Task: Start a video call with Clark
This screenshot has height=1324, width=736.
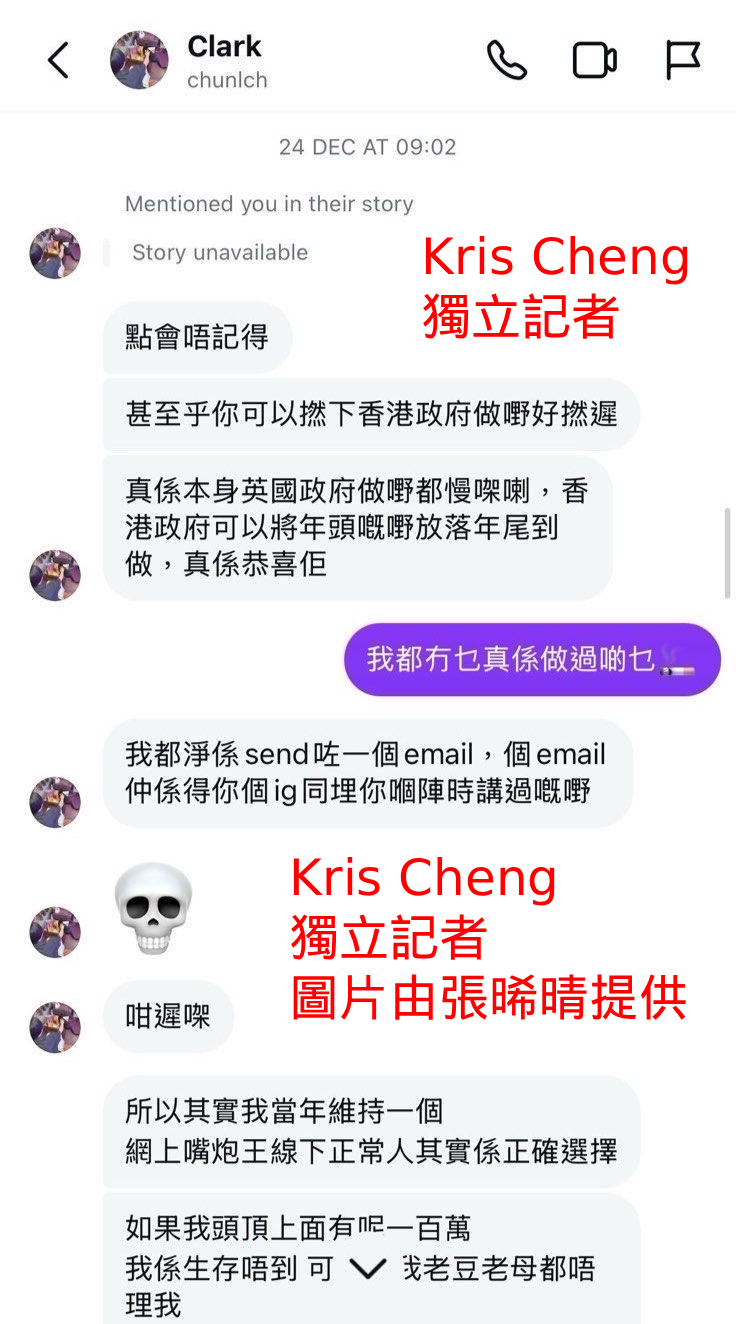Action: [594, 61]
